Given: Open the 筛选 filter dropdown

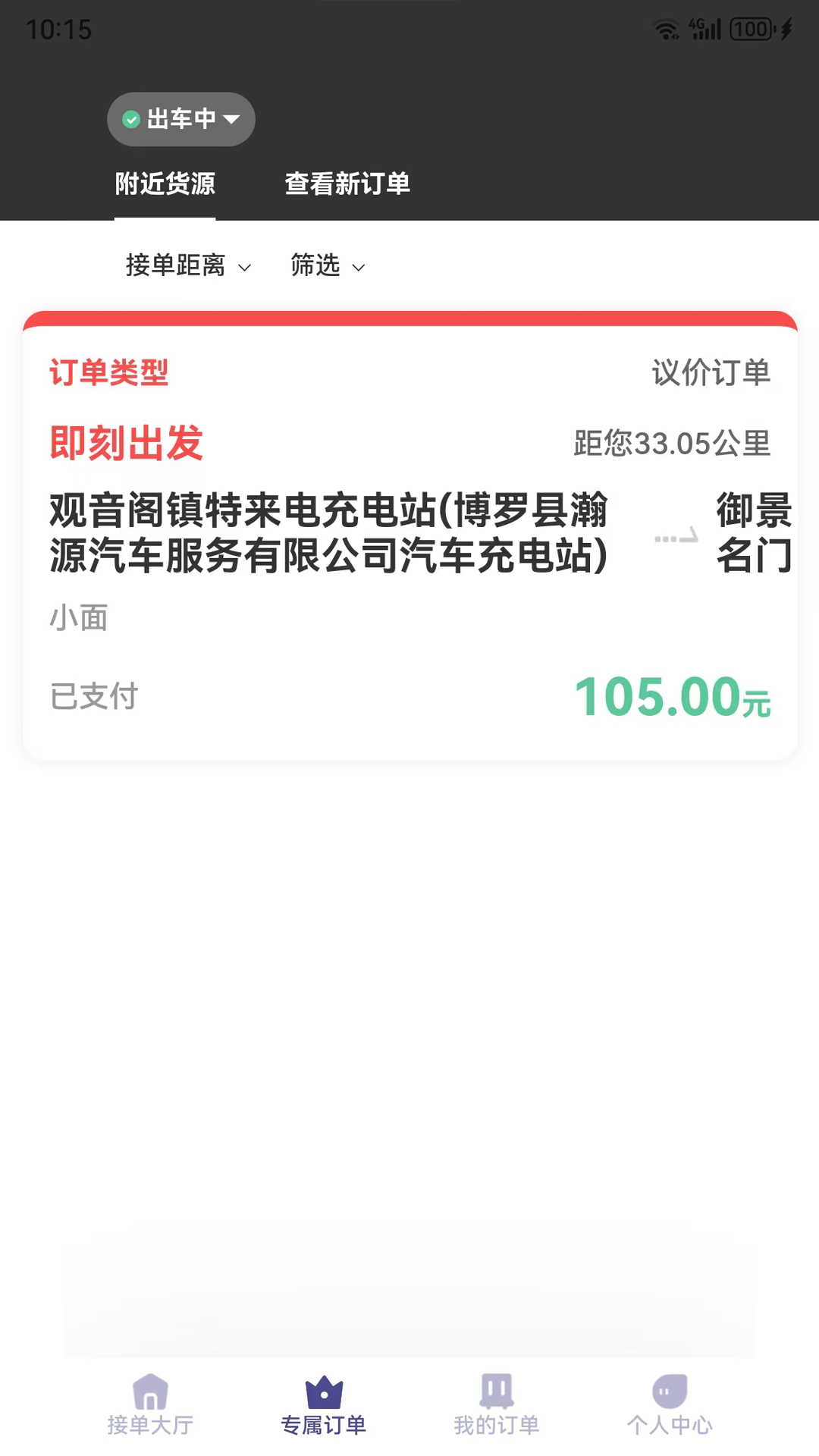Looking at the screenshot, I should (326, 266).
